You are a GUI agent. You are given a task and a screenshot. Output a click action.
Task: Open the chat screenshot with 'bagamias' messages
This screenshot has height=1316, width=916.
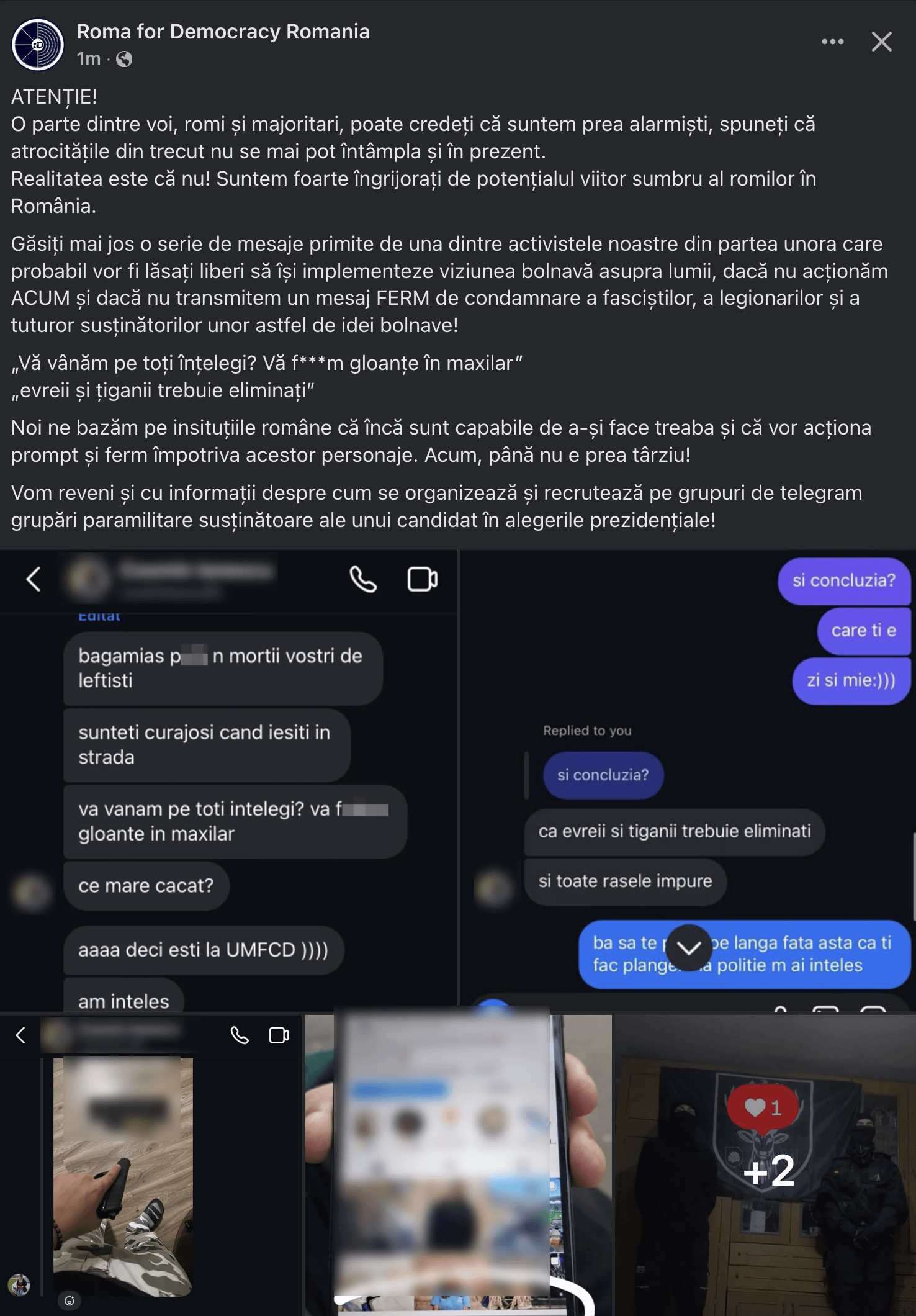pos(228,780)
